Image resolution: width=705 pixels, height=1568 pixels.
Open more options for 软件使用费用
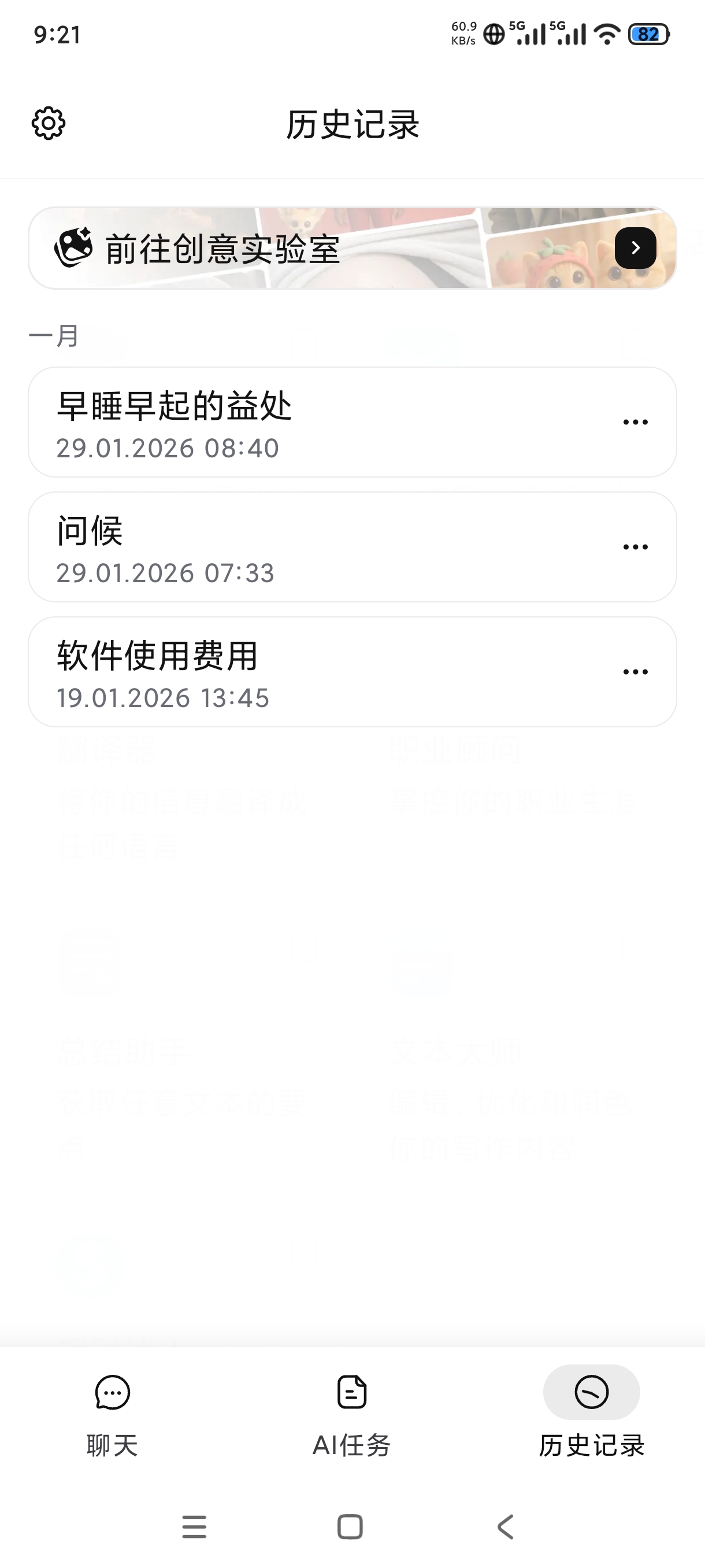point(635,672)
